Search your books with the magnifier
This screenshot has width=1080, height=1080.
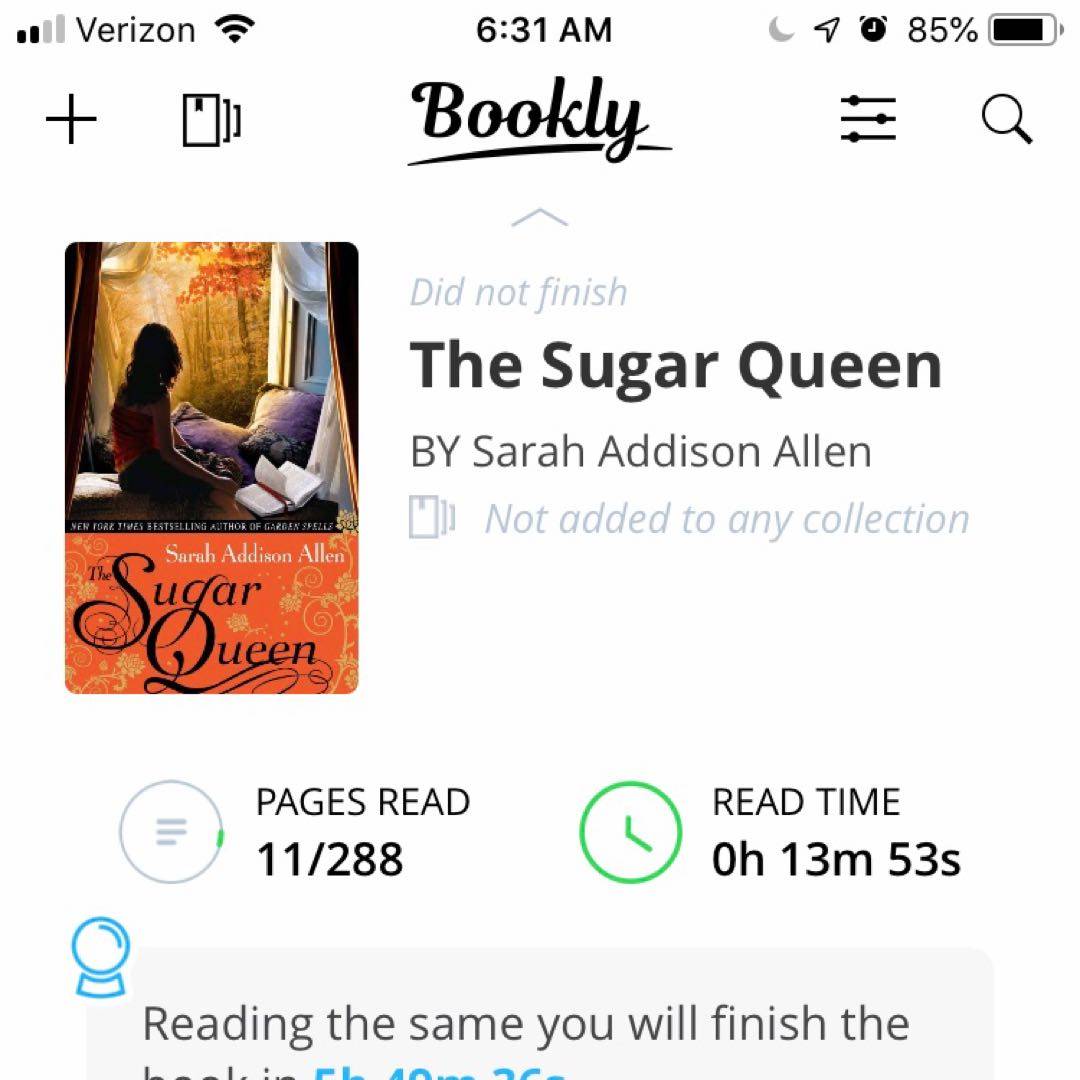coord(1005,120)
